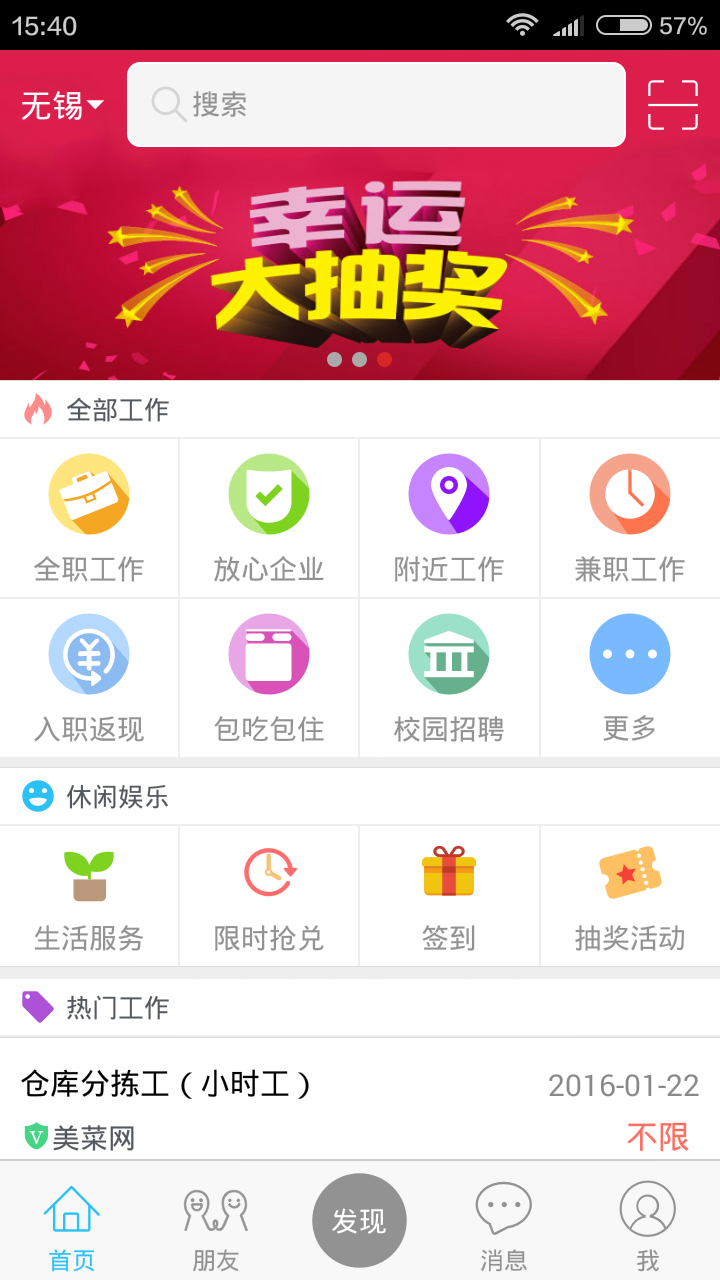Open 兼职工作 part-time jobs
Screen dimensions: 720x1280
629,518
